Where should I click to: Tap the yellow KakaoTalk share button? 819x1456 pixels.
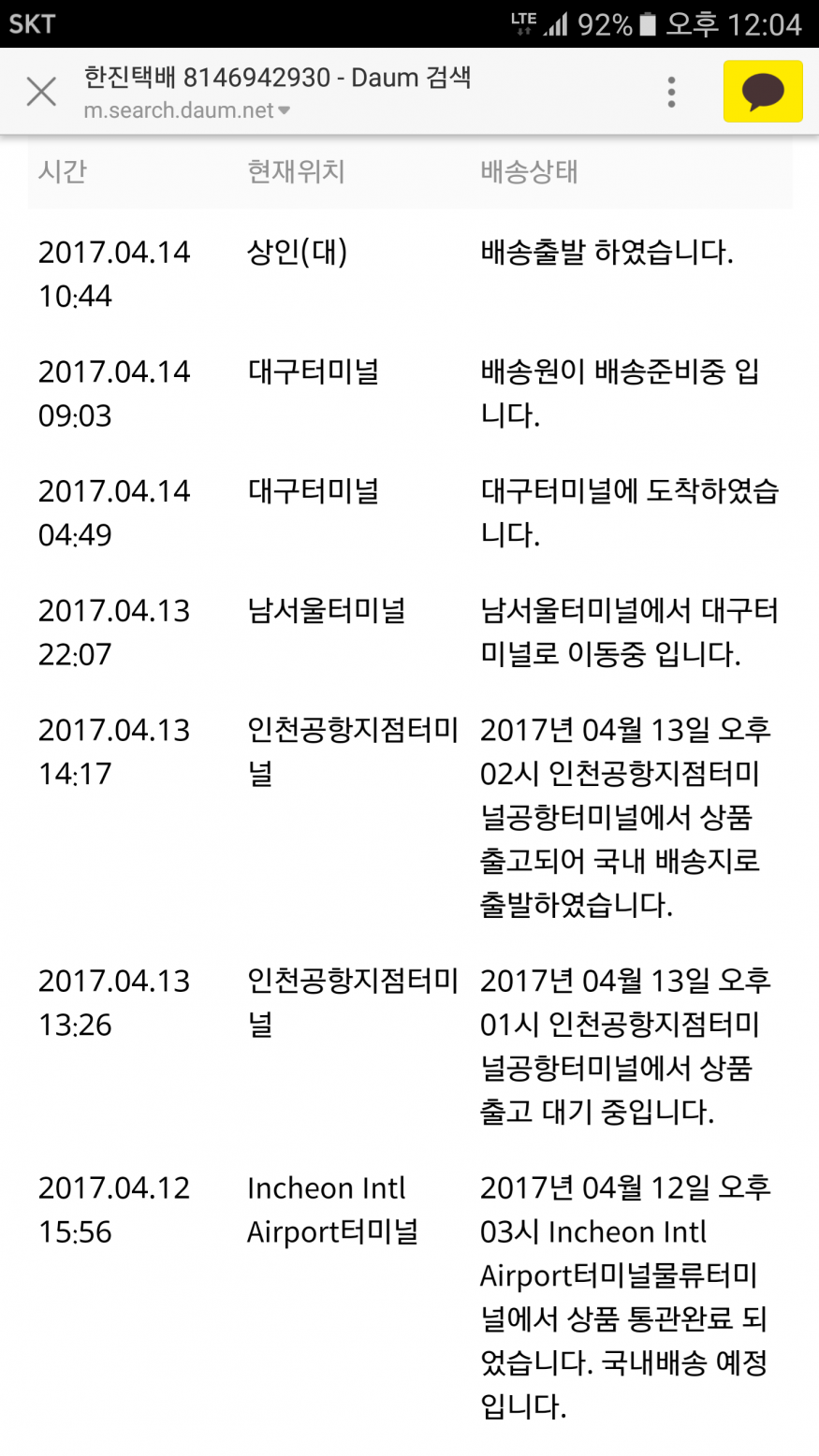coord(762,92)
